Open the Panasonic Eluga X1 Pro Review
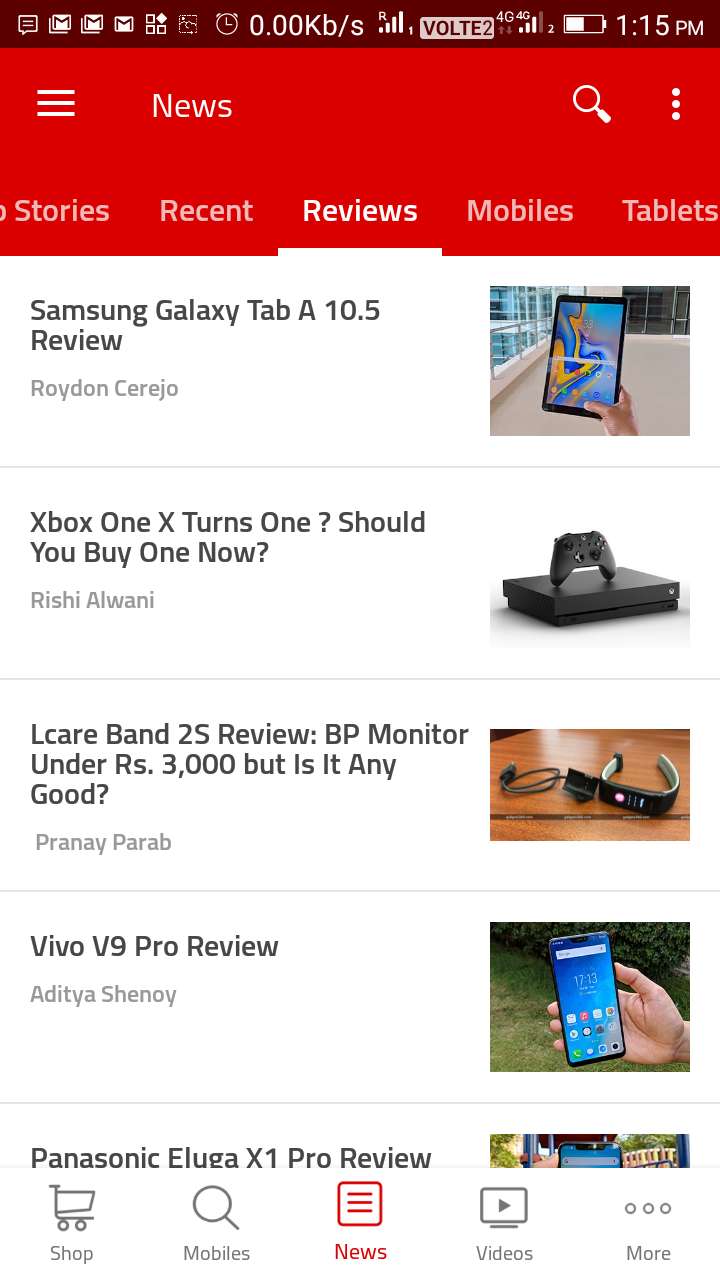The image size is (720, 1280). (x=231, y=1155)
